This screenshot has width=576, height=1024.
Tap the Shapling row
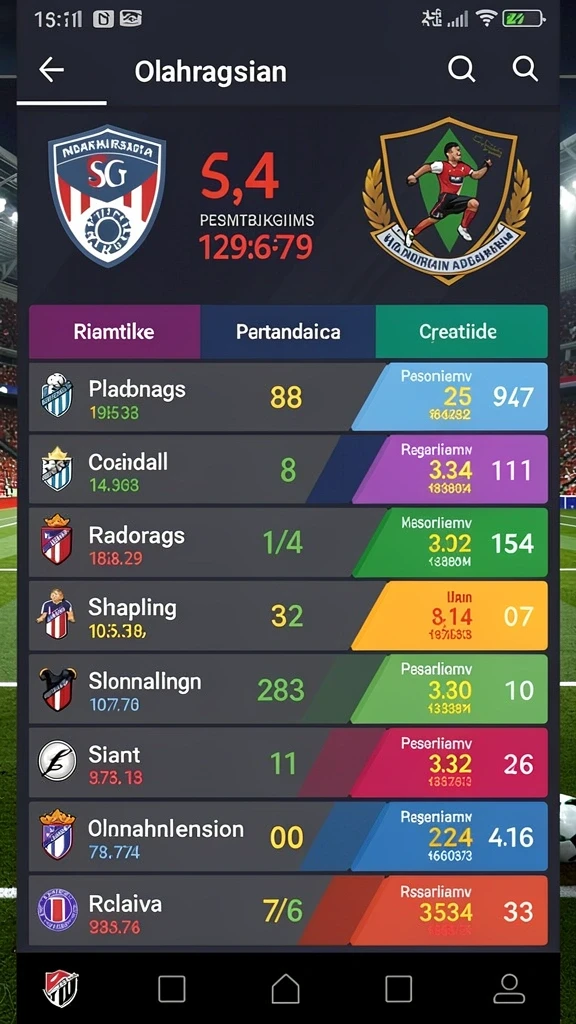point(288,616)
